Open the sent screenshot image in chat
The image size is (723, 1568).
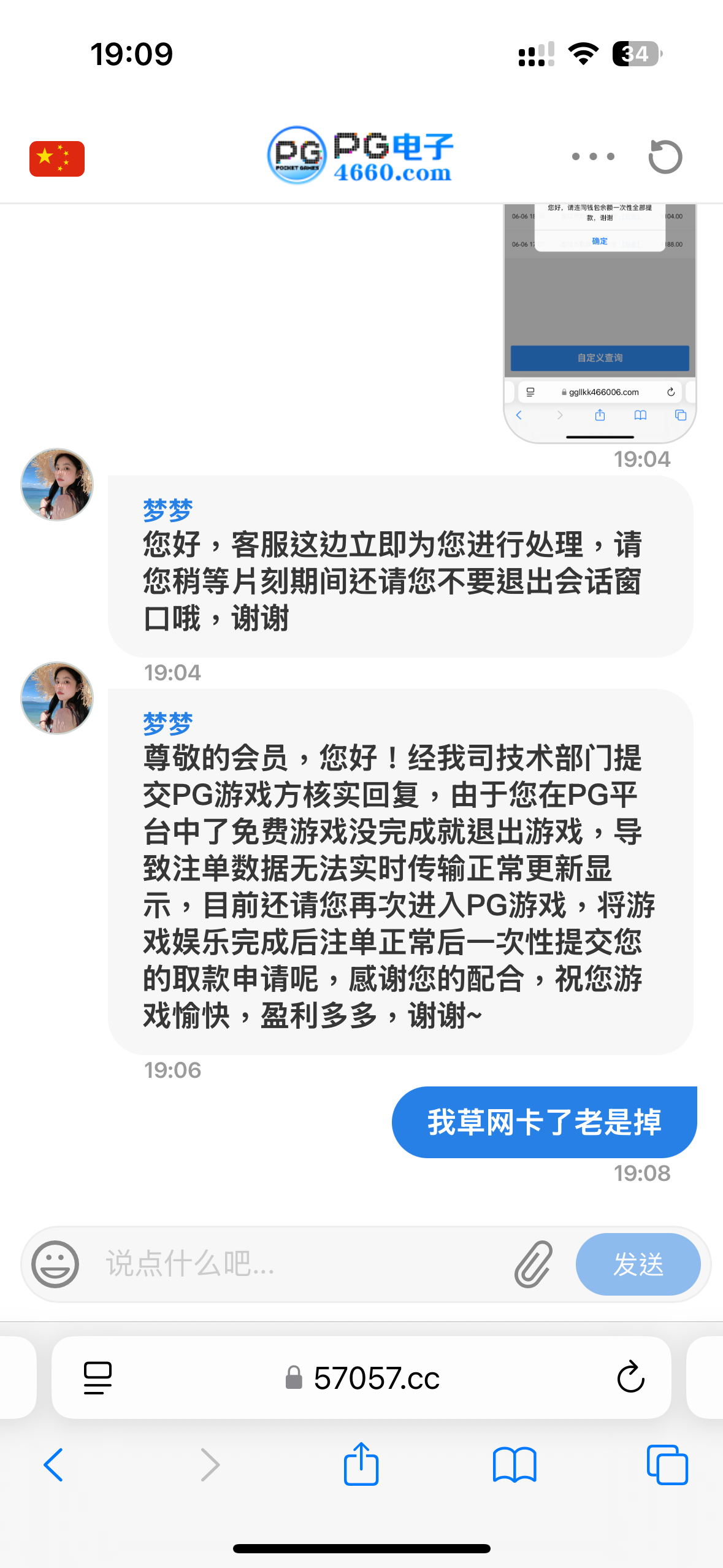point(599,322)
